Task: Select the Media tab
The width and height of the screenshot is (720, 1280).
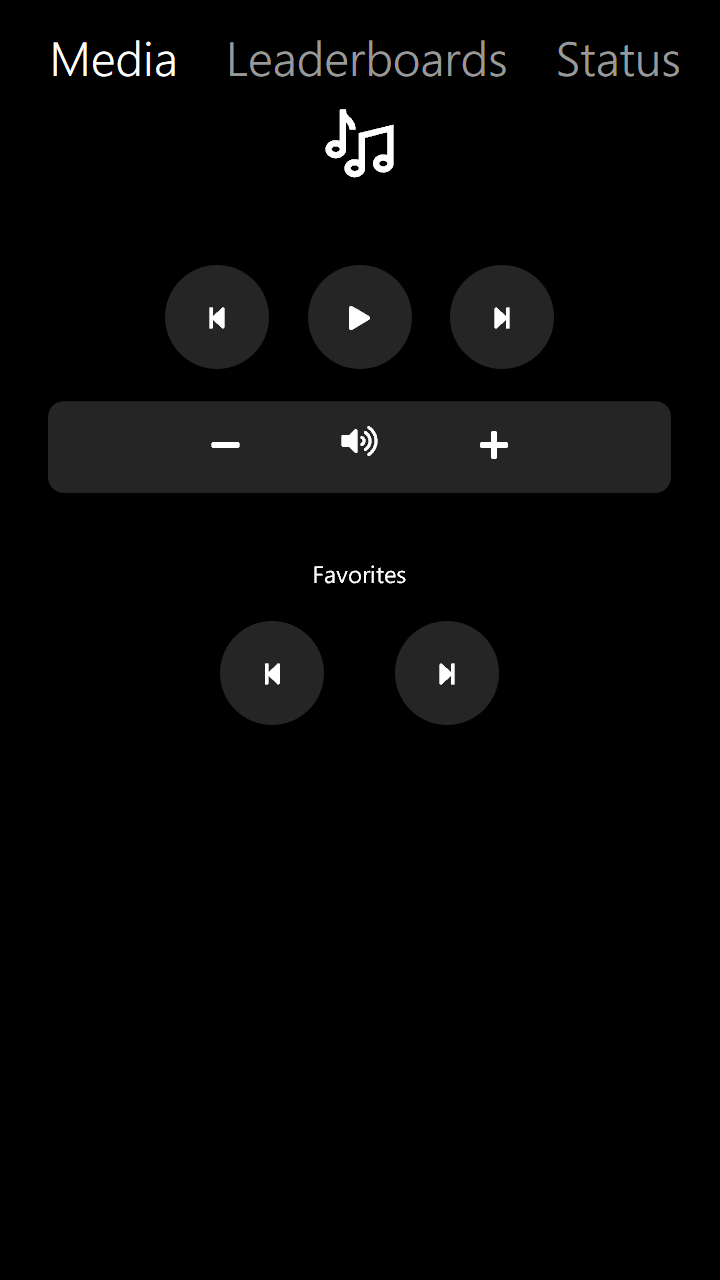Action: click(x=114, y=60)
